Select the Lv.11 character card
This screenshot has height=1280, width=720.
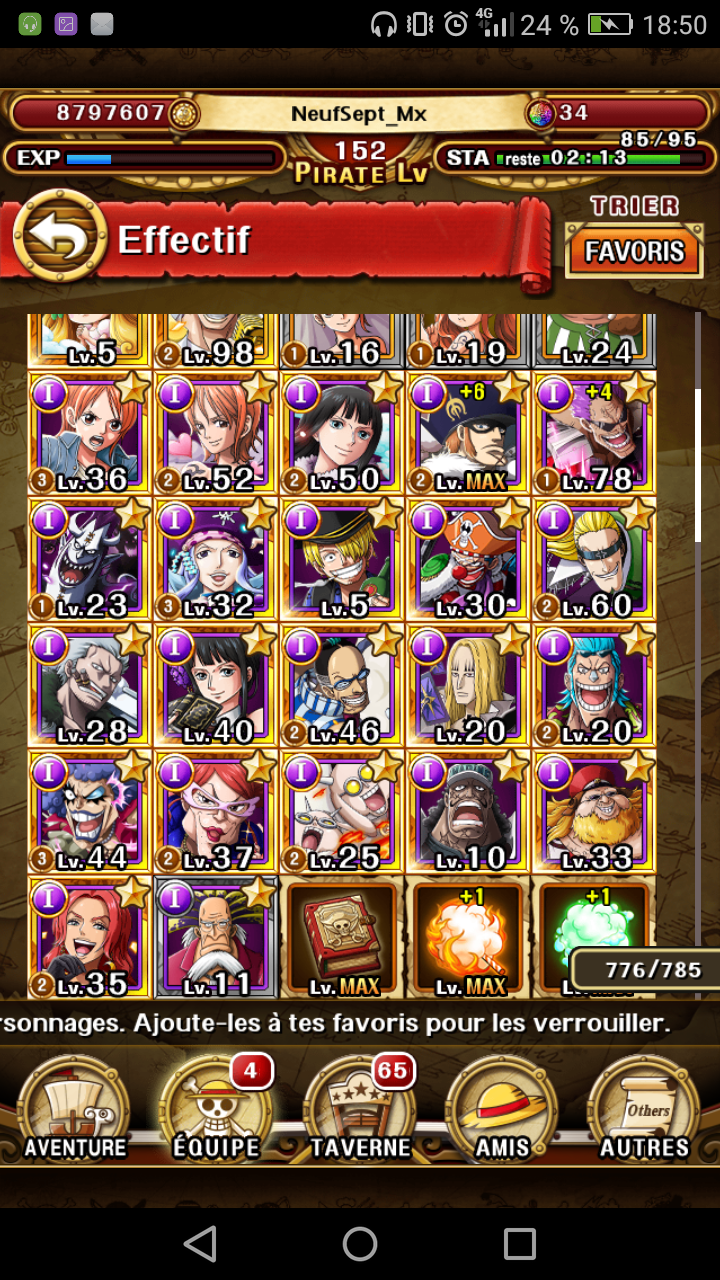(215, 937)
